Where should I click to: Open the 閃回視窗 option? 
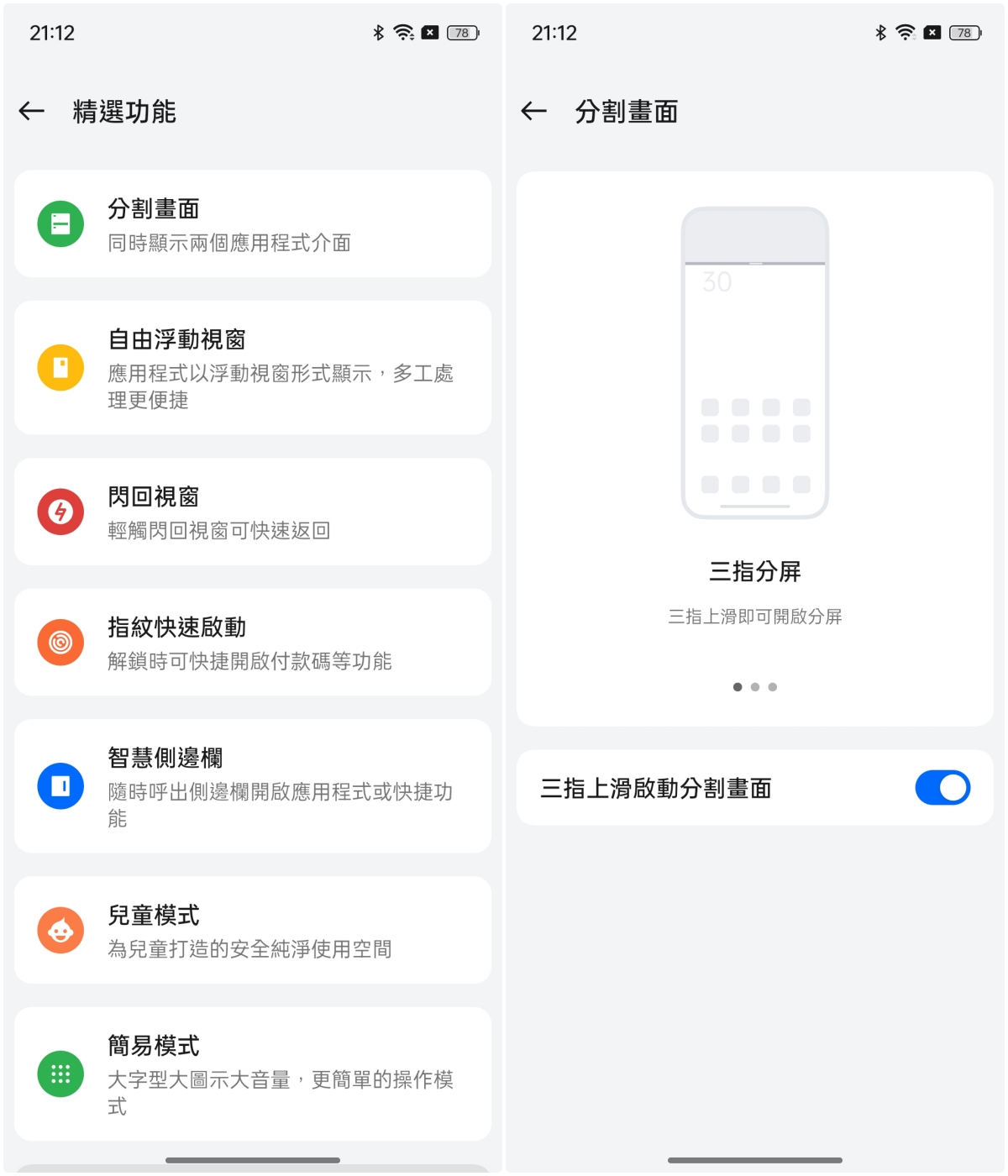click(x=252, y=512)
